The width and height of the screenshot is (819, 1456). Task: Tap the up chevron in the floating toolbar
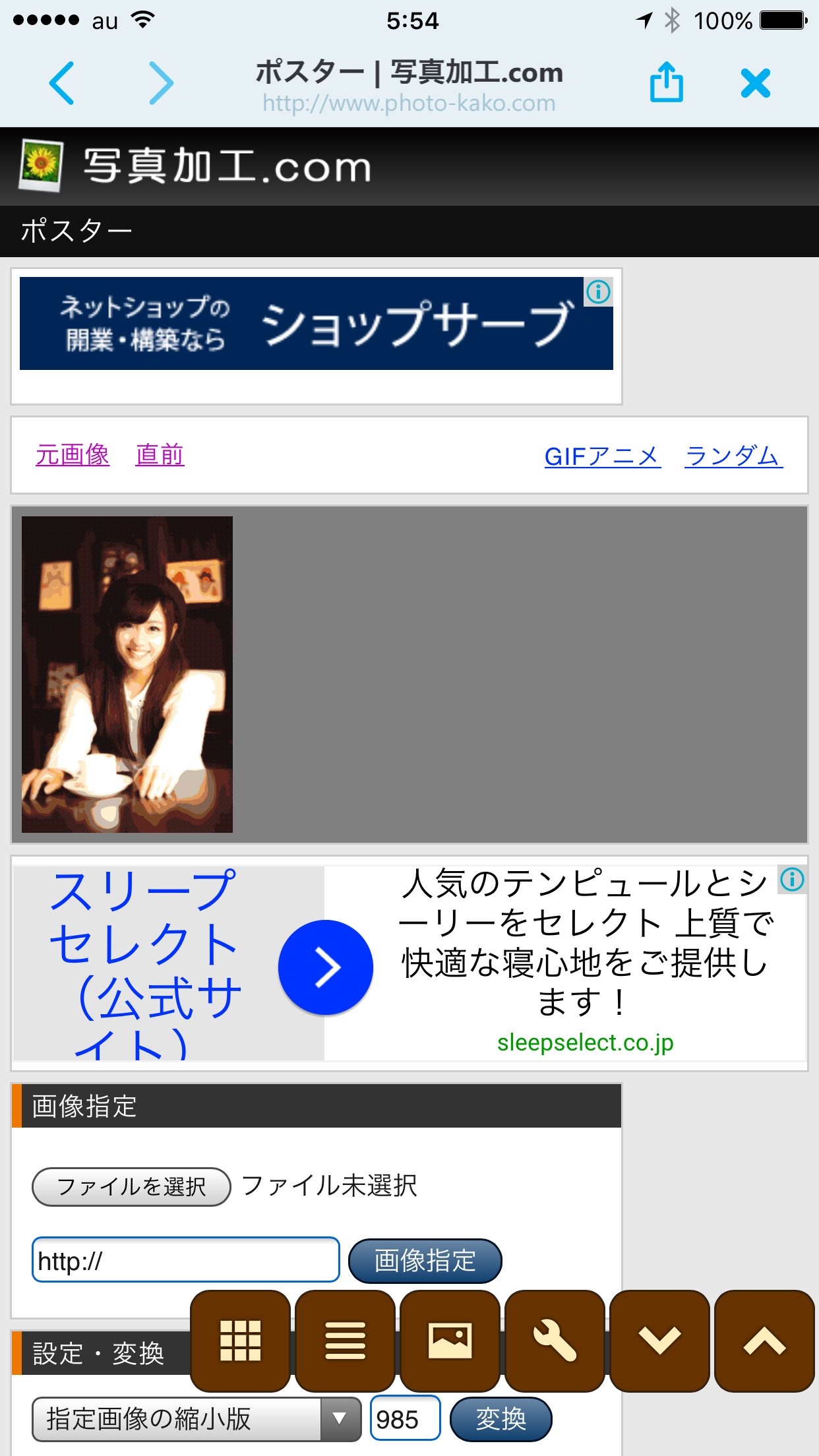tap(764, 1341)
